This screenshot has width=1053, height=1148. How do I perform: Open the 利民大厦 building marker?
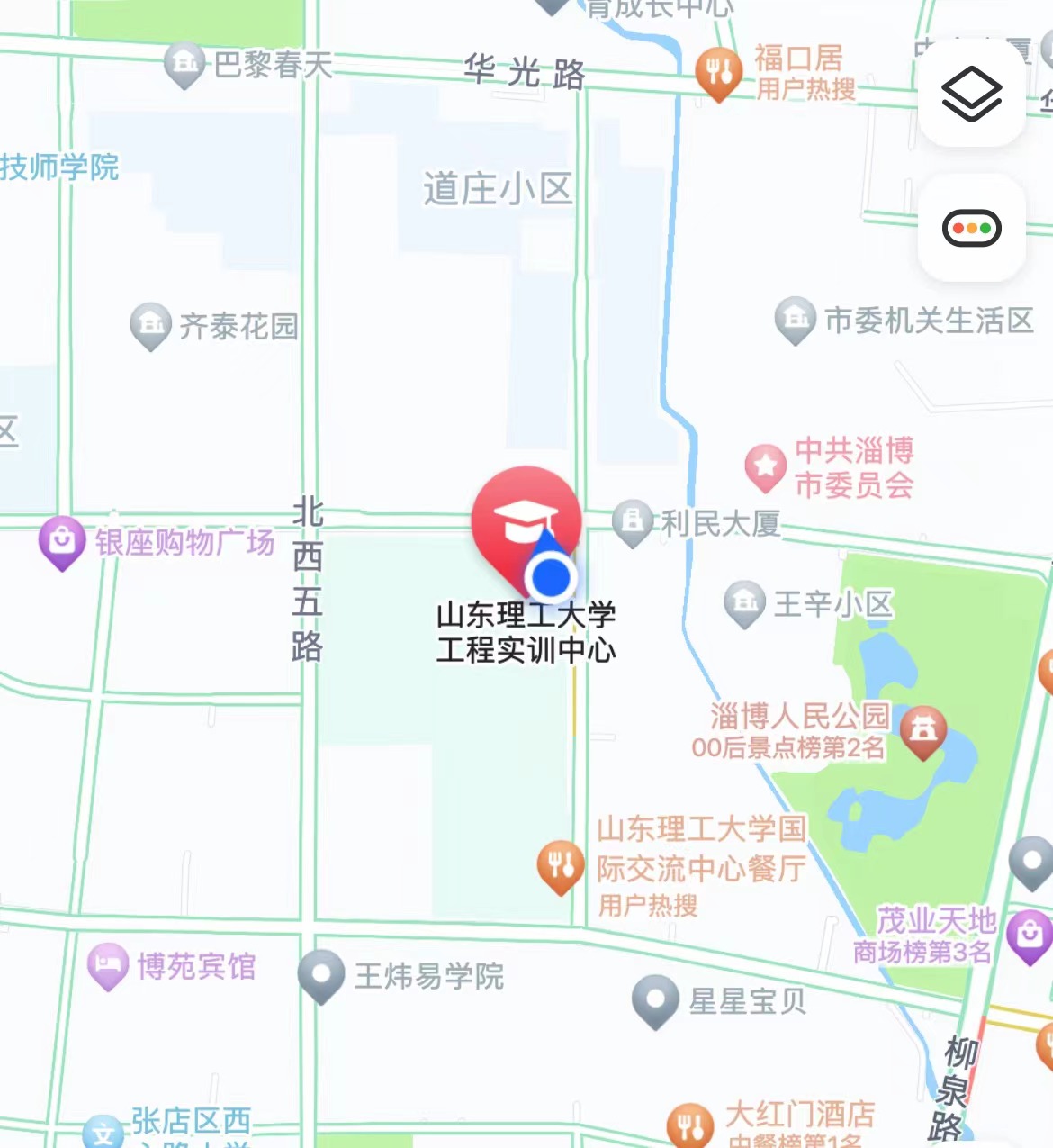(632, 520)
